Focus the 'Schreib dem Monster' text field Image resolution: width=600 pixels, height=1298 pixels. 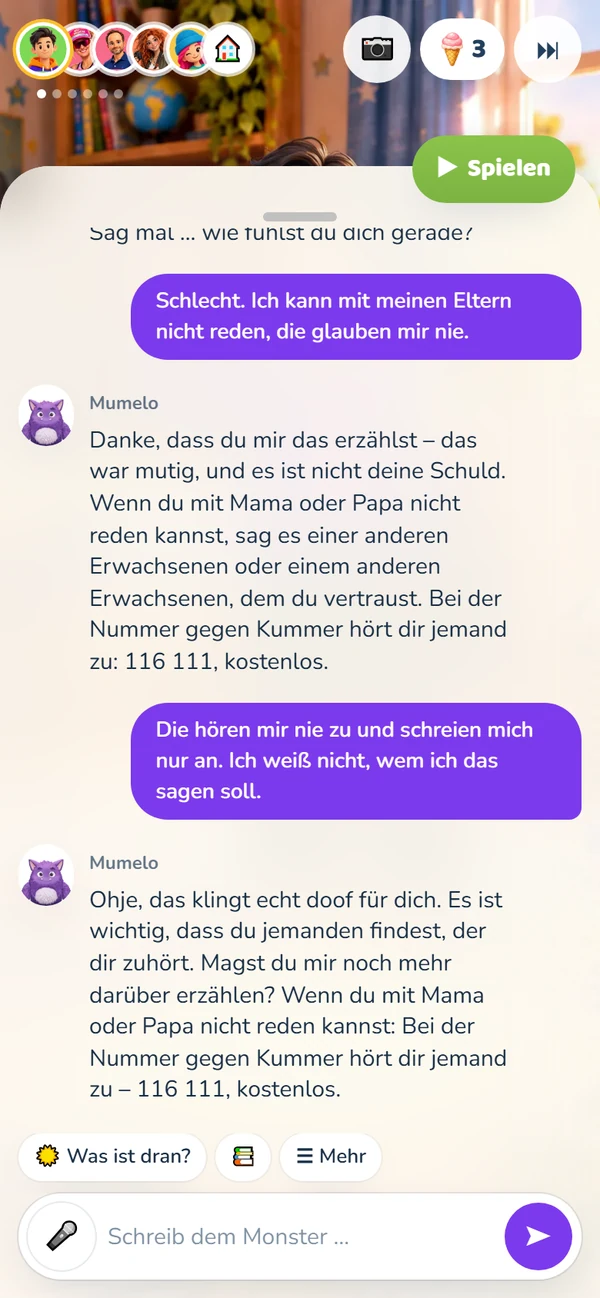pos(300,1236)
